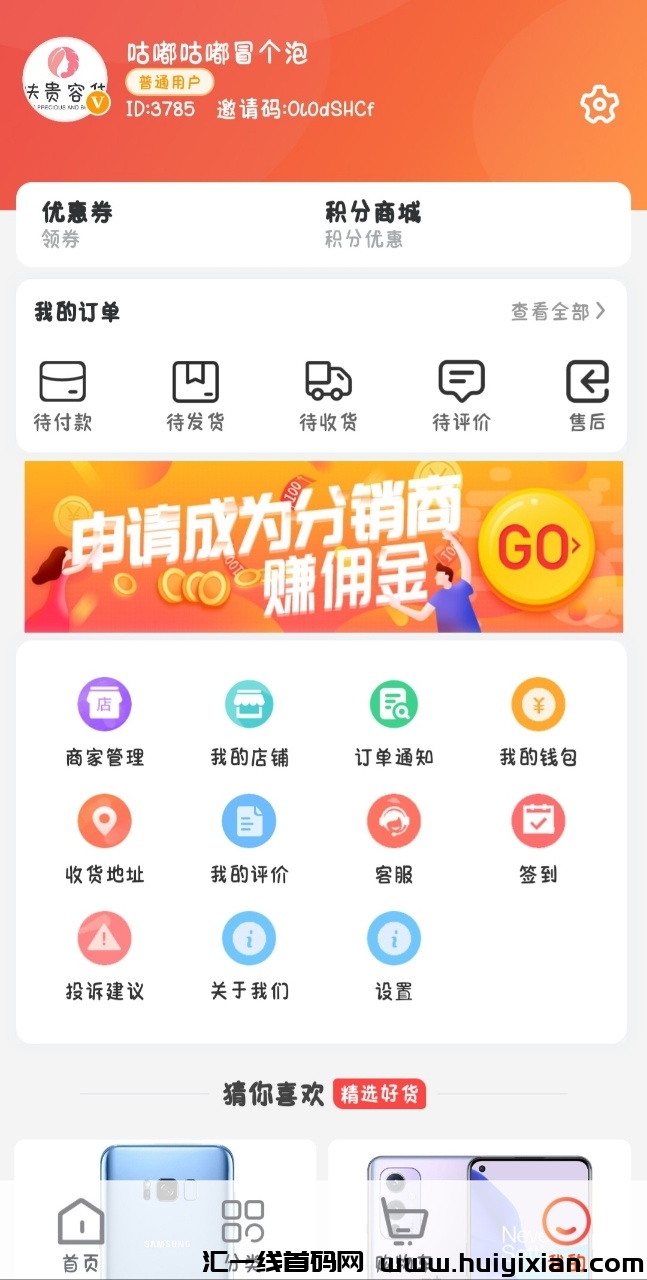
Task: Tap the 申请成为分销商 distributor banner
Action: pyautogui.click(x=323, y=546)
